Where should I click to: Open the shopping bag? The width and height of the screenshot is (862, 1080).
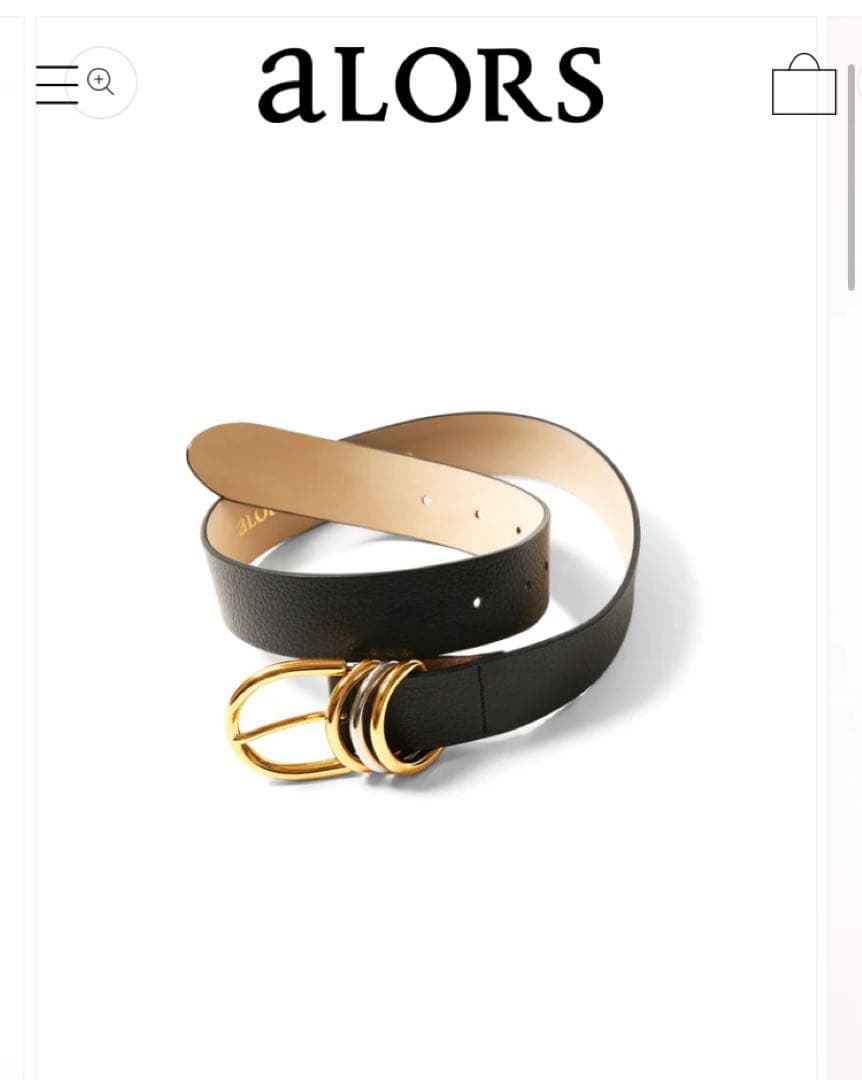(x=803, y=86)
